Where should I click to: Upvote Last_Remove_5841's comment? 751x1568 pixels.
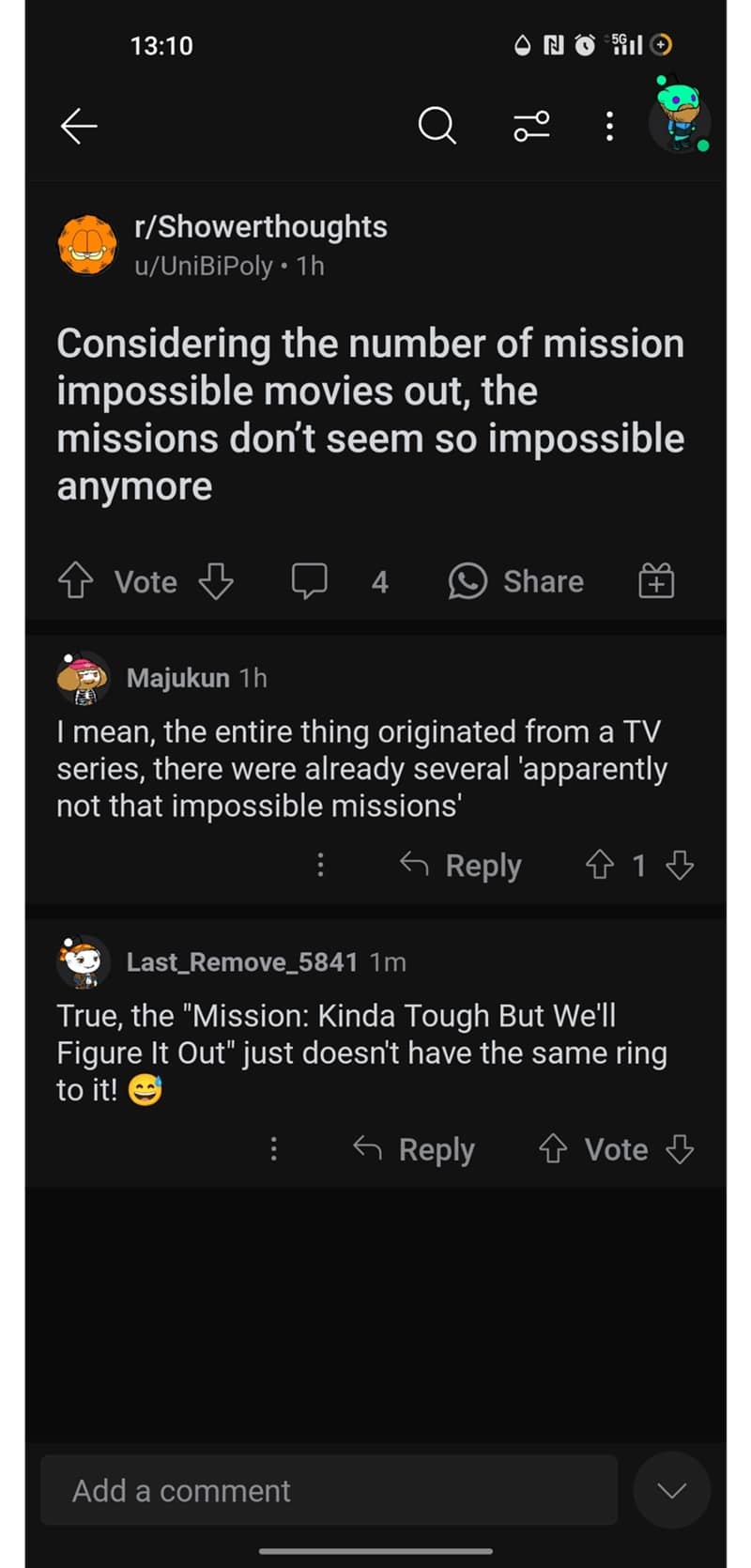[553, 1149]
